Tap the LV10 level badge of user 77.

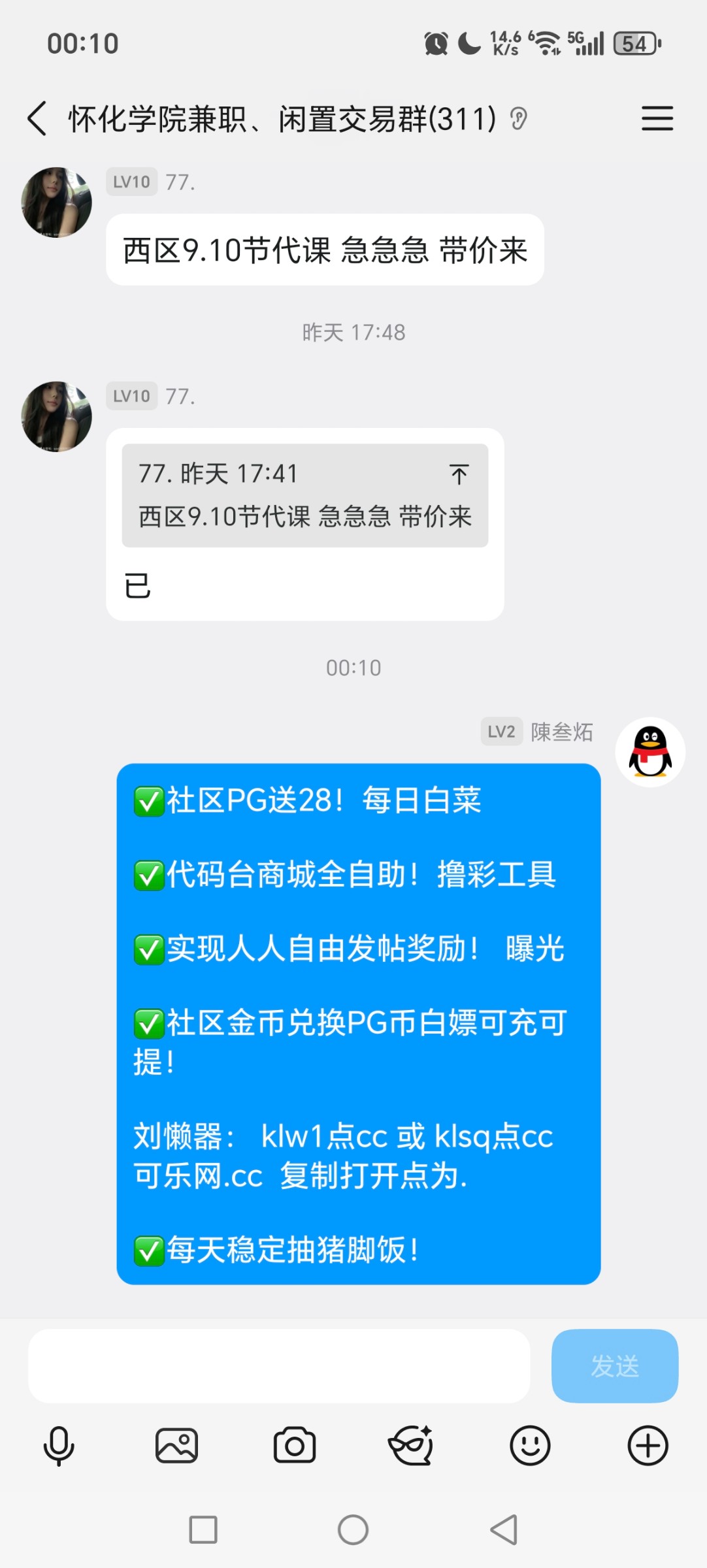point(131,183)
